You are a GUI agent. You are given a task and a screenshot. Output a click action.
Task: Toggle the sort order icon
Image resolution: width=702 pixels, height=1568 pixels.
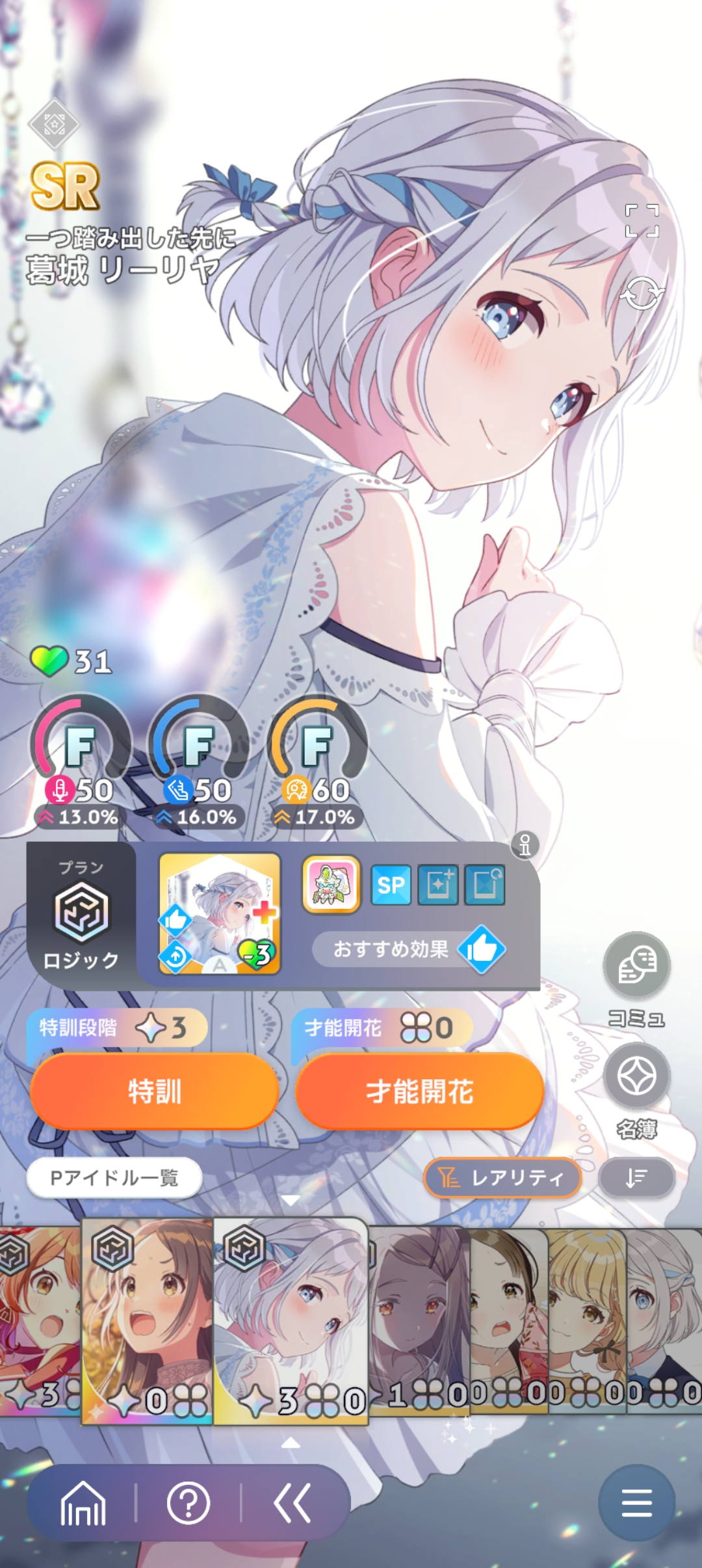[636, 1177]
